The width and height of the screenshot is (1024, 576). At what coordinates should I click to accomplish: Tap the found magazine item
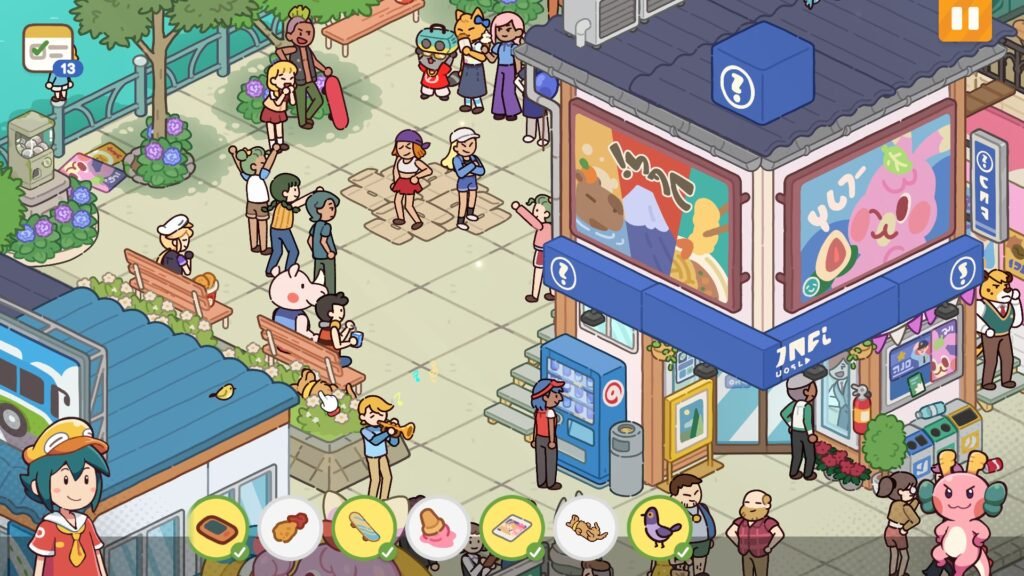(511, 527)
